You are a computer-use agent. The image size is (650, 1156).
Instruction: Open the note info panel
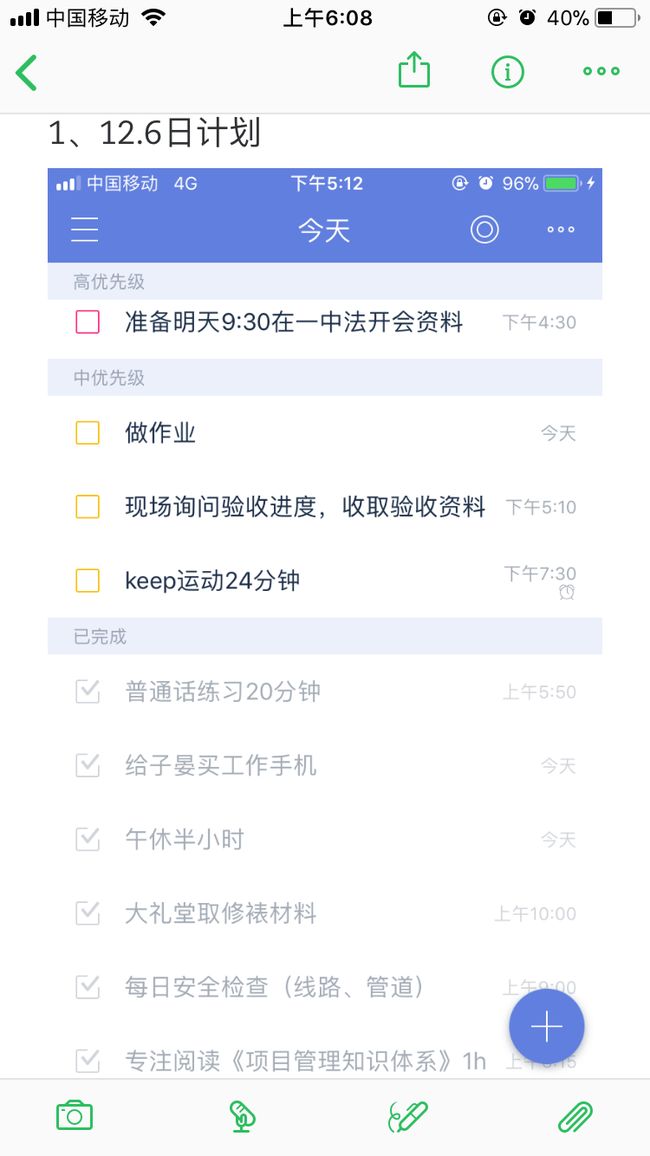pyautogui.click(x=508, y=72)
